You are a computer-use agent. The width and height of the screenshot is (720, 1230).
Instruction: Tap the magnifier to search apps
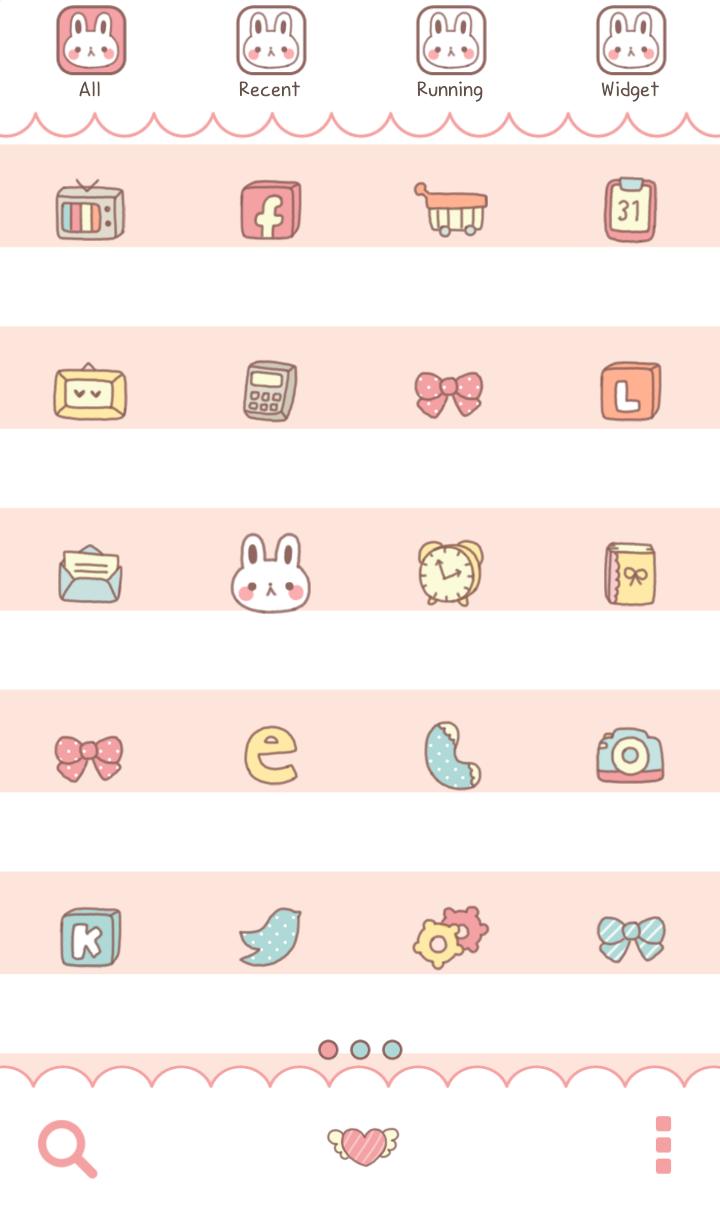67,1149
